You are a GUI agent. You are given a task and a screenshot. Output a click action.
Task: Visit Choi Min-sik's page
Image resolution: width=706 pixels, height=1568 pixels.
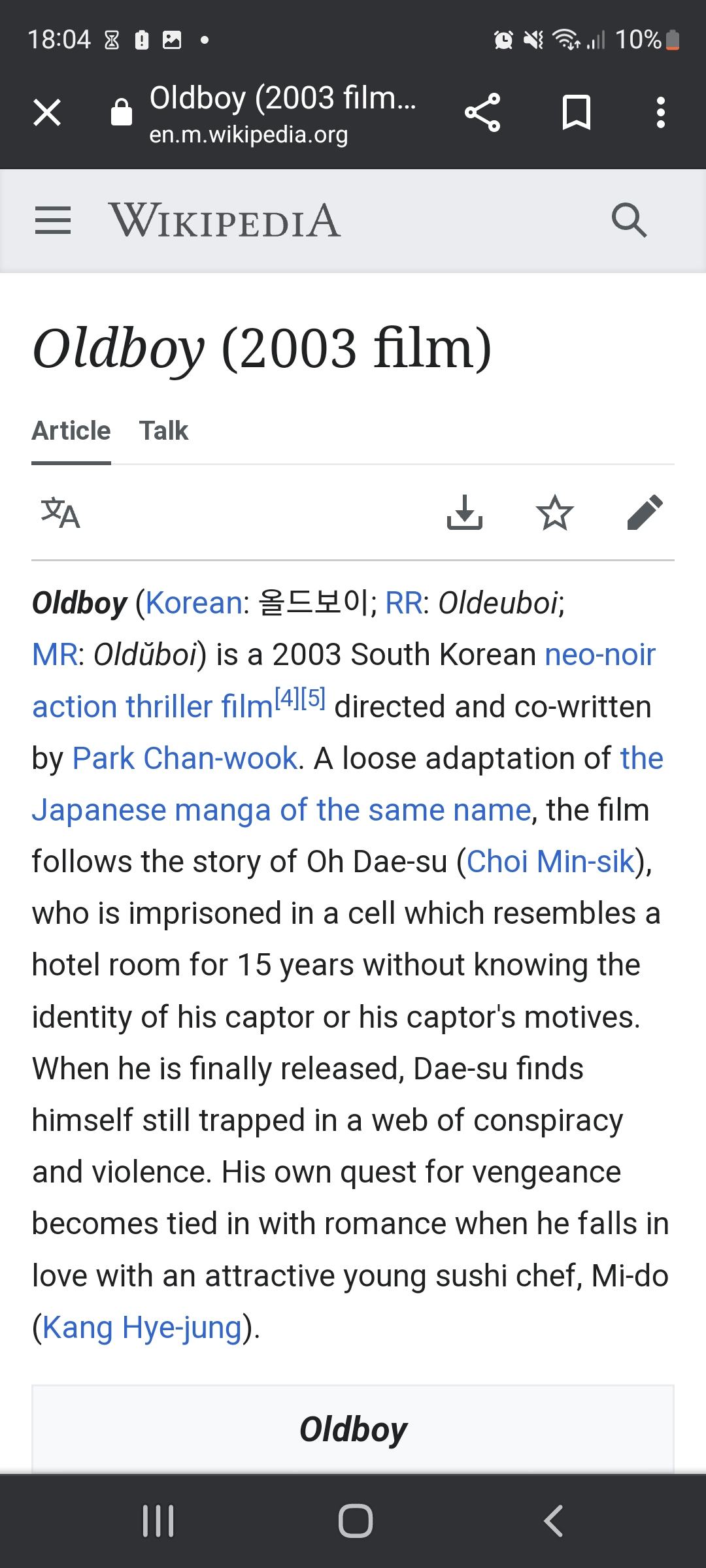click(x=550, y=862)
